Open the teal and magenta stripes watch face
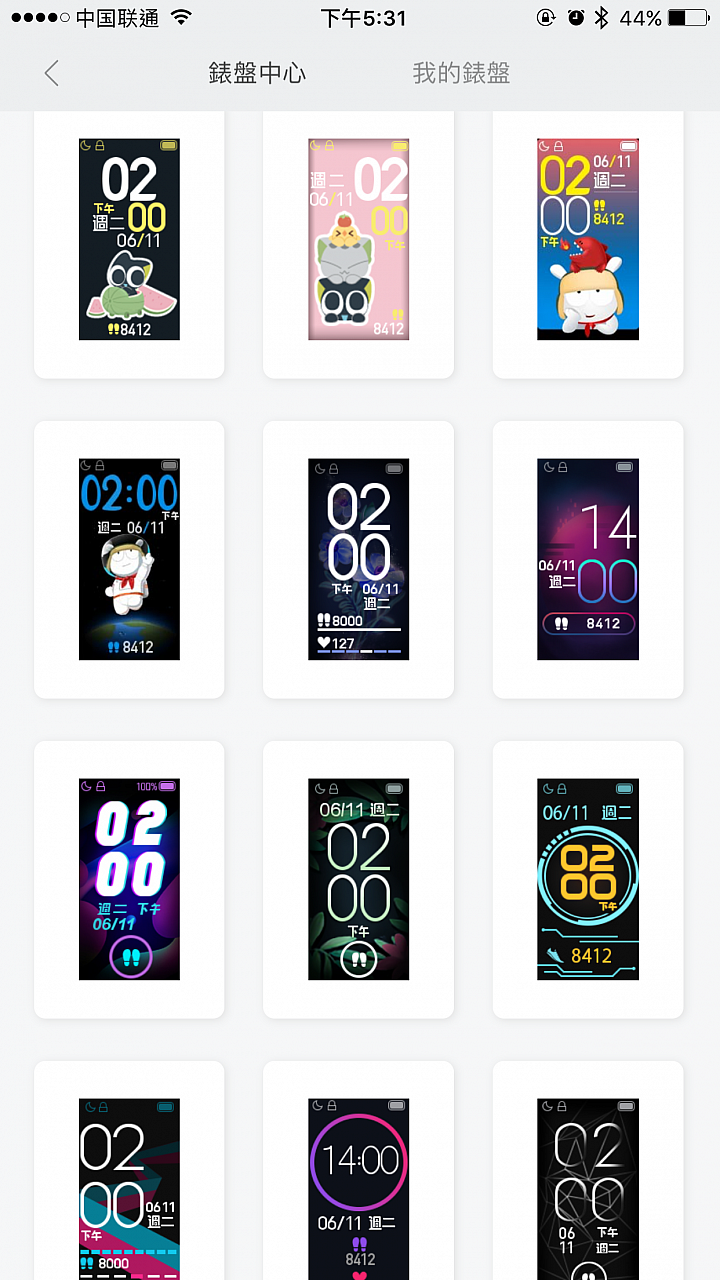 [x=129, y=1189]
